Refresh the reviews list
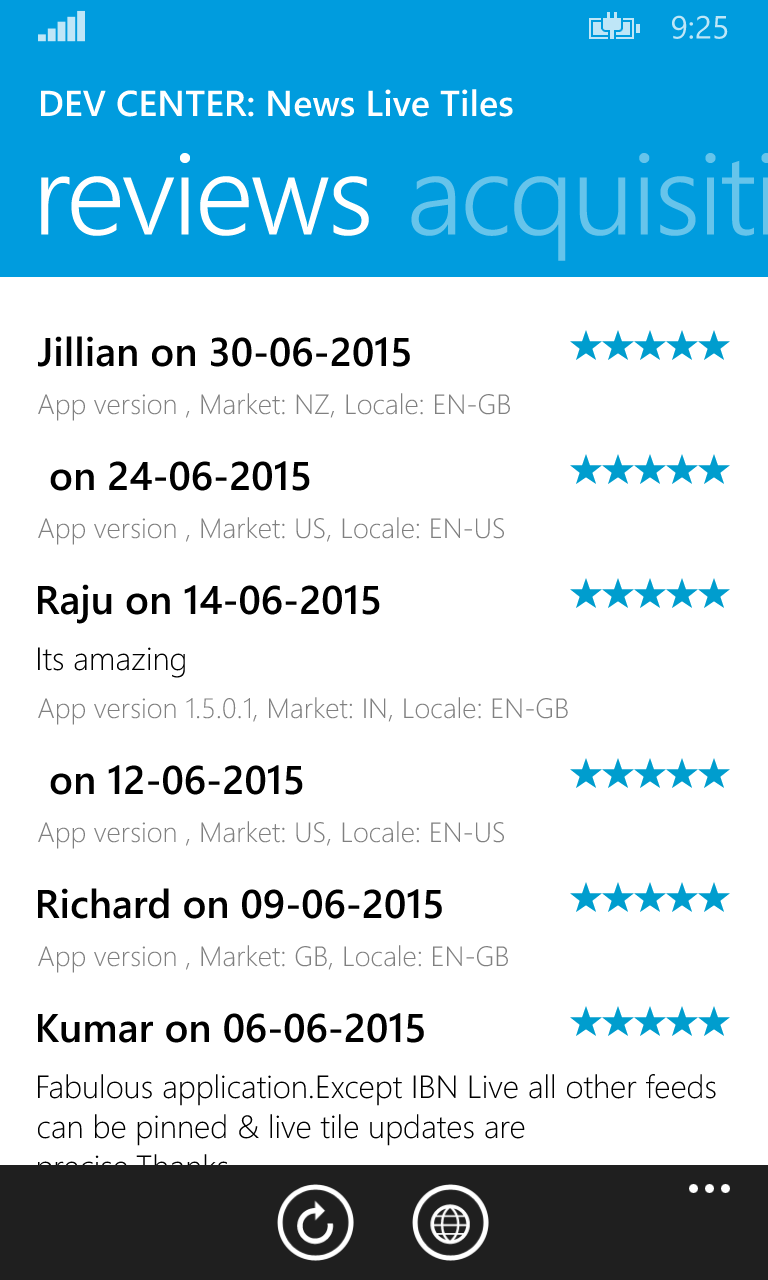The width and height of the screenshot is (768, 1280). point(315,1222)
